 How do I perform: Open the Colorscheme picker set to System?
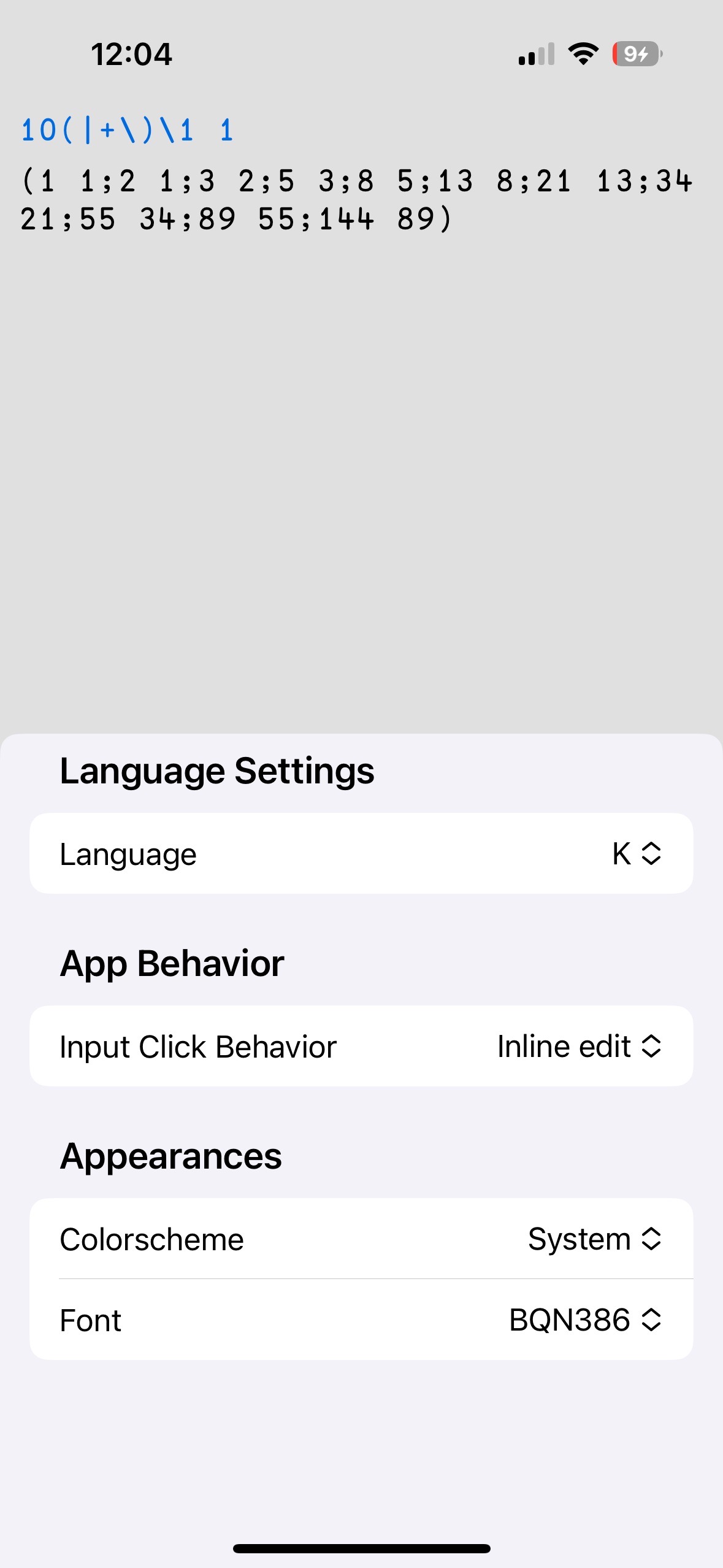click(x=594, y=1239)
